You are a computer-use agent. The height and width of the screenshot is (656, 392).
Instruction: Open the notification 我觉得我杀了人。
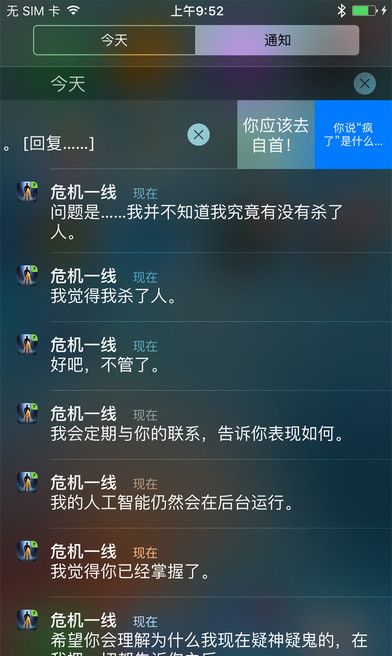pos(196,287)
